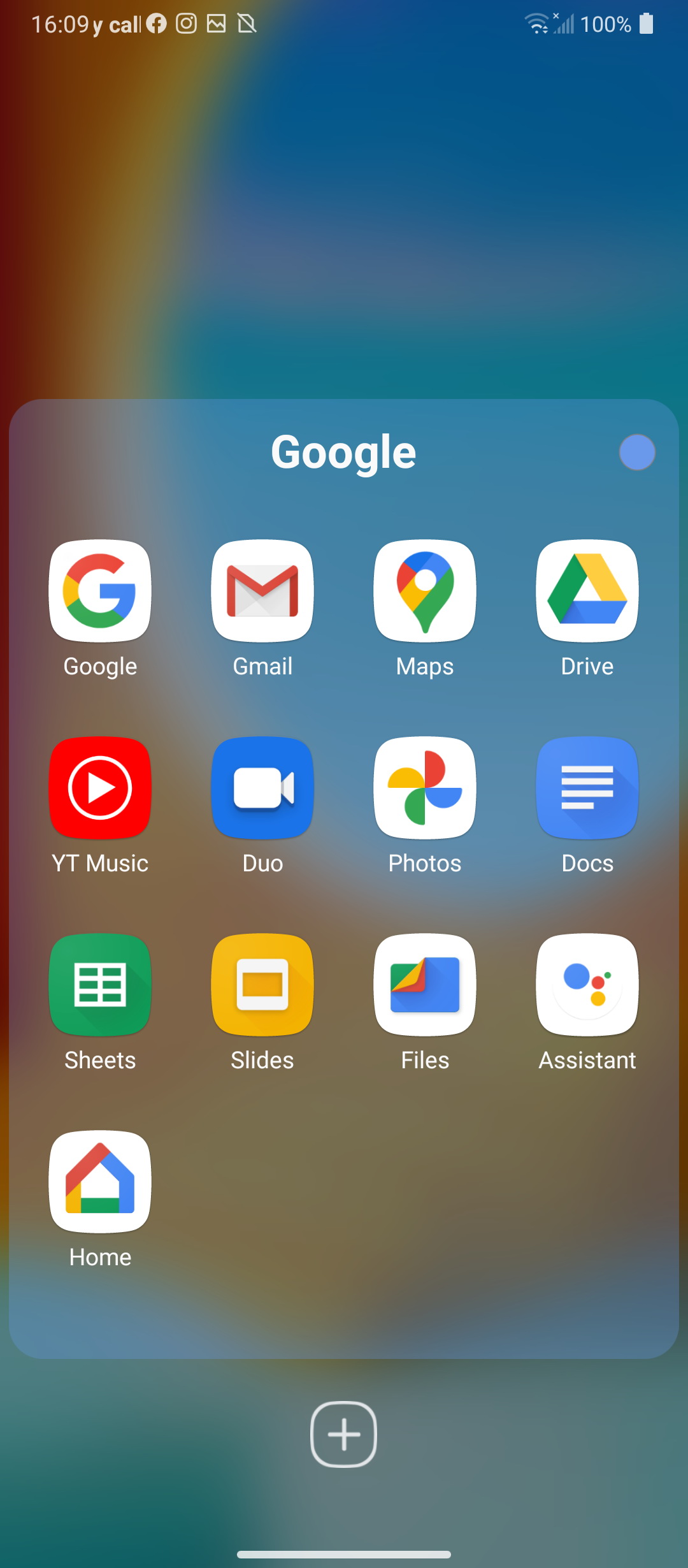Launch YT Music

(x=100, y=788)
